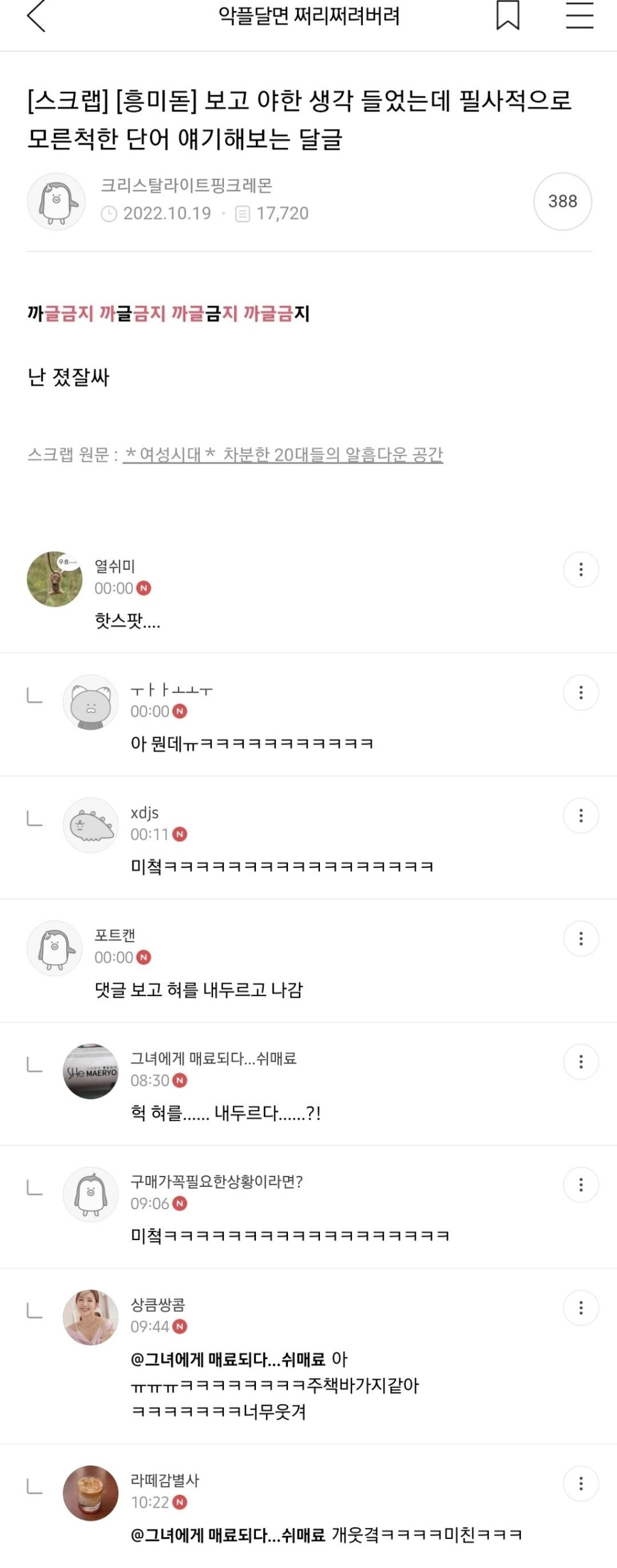View 상큼쌍콤's profile picture

coord(91,1317)
